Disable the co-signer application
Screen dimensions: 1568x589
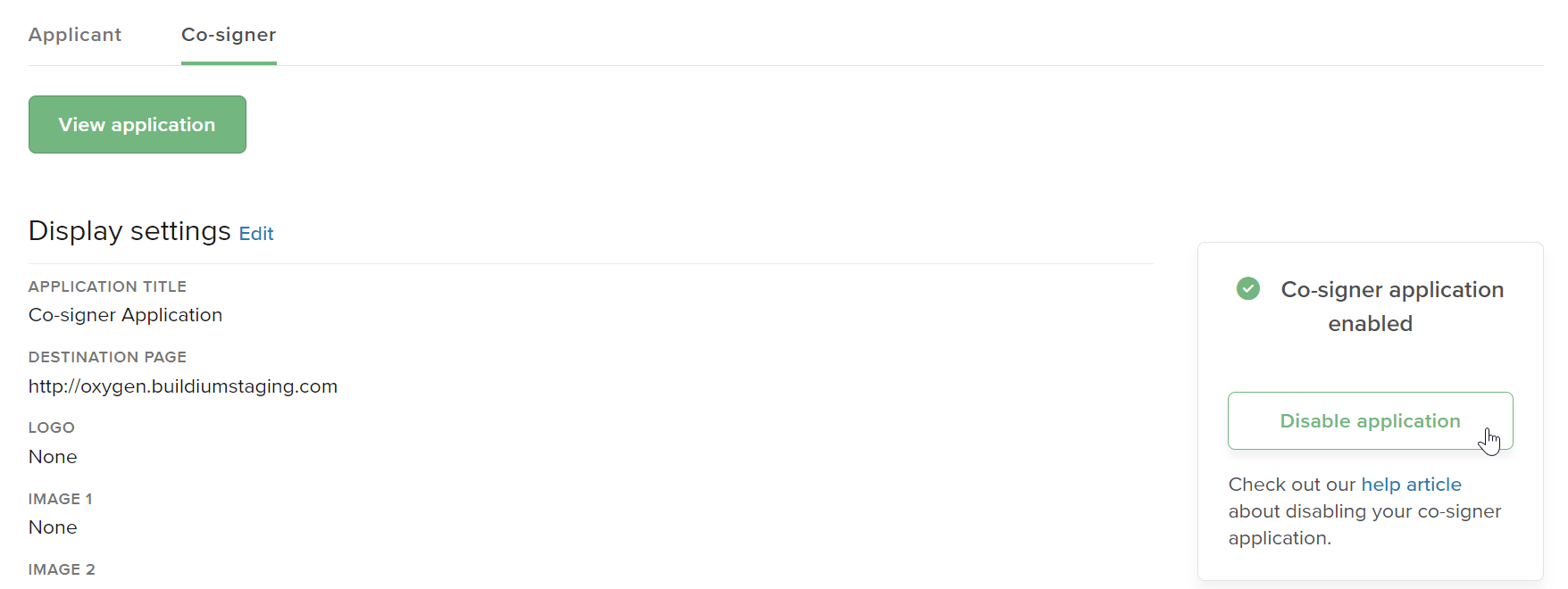(1369, 420)
